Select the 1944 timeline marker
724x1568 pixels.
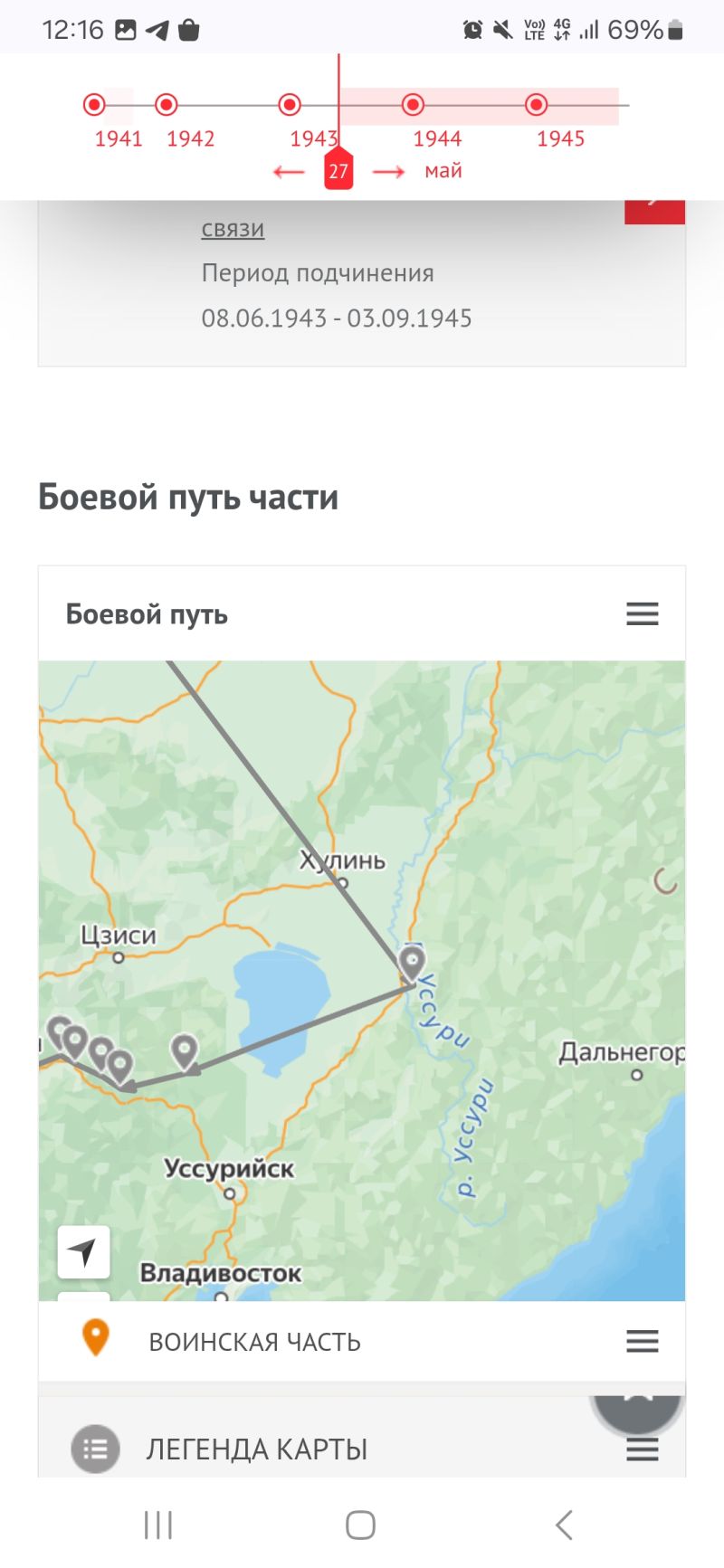[413, 105]
